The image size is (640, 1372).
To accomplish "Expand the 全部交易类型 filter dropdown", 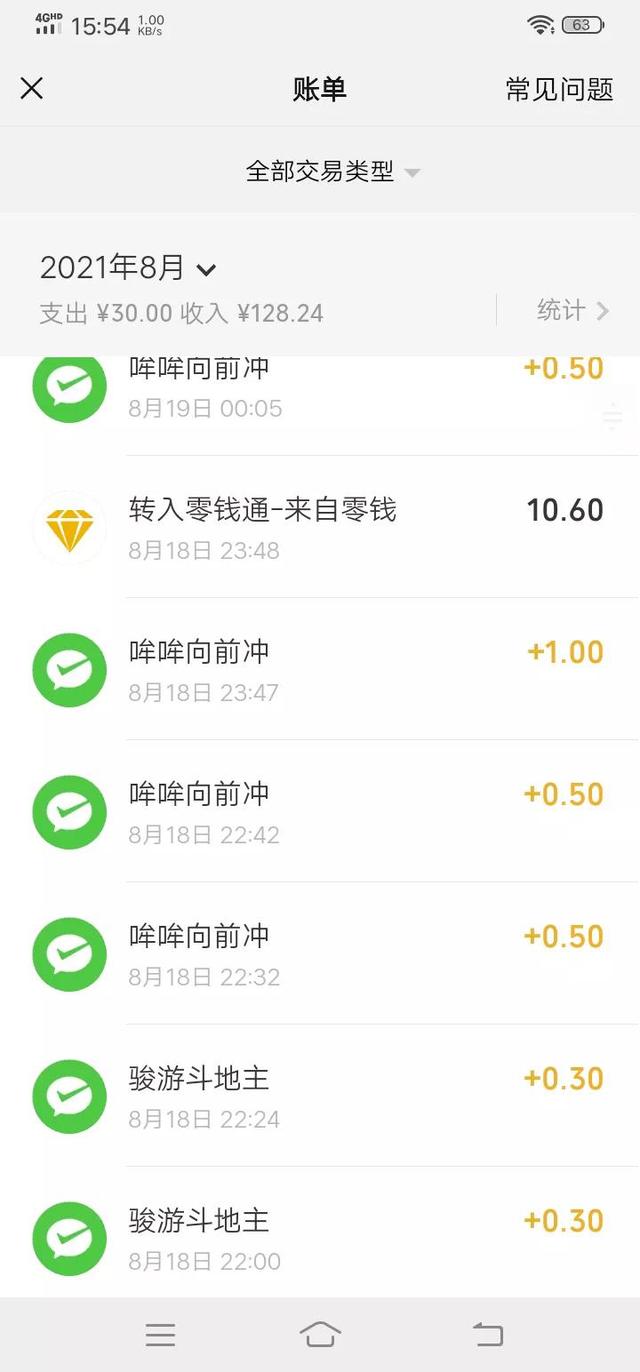I will [333, 172].
